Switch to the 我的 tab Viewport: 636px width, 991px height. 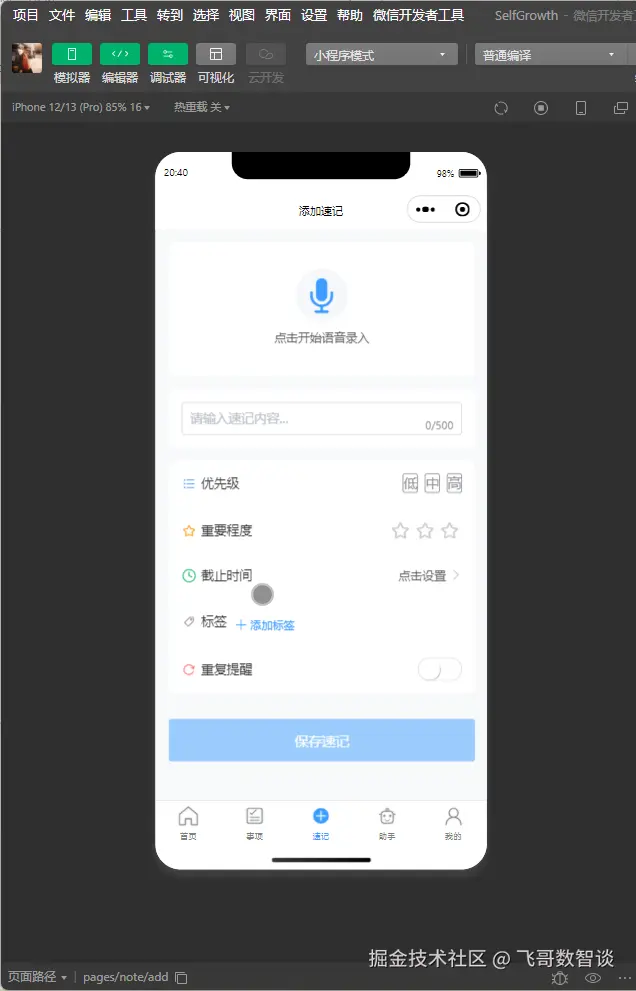pyautogui.click(x=453, y=822)
